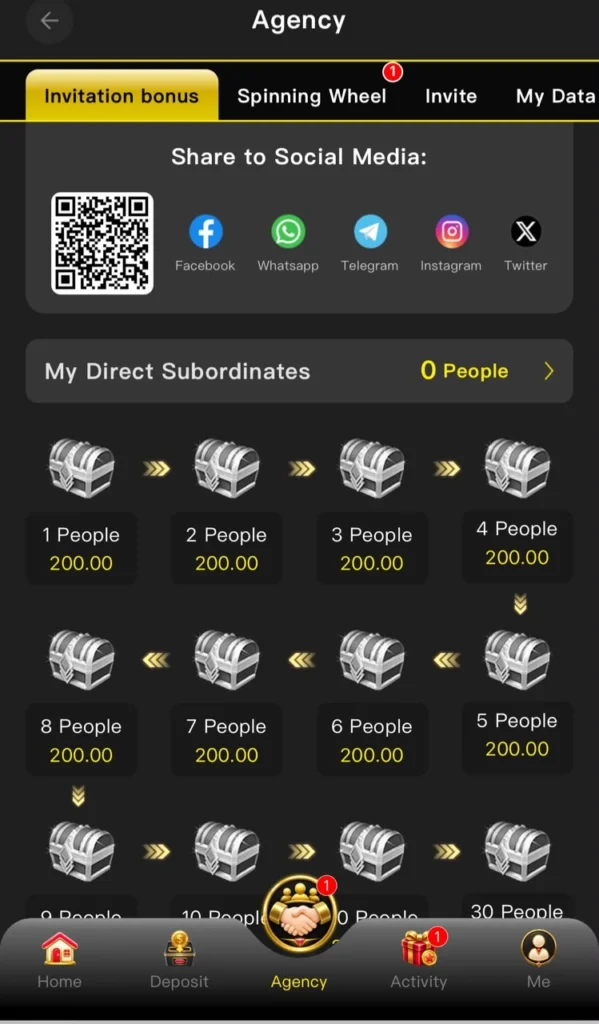This screenshot has width=599, height=1024.
Task: Open the 1 People treasure chest
Action: (x=82, y=468)
